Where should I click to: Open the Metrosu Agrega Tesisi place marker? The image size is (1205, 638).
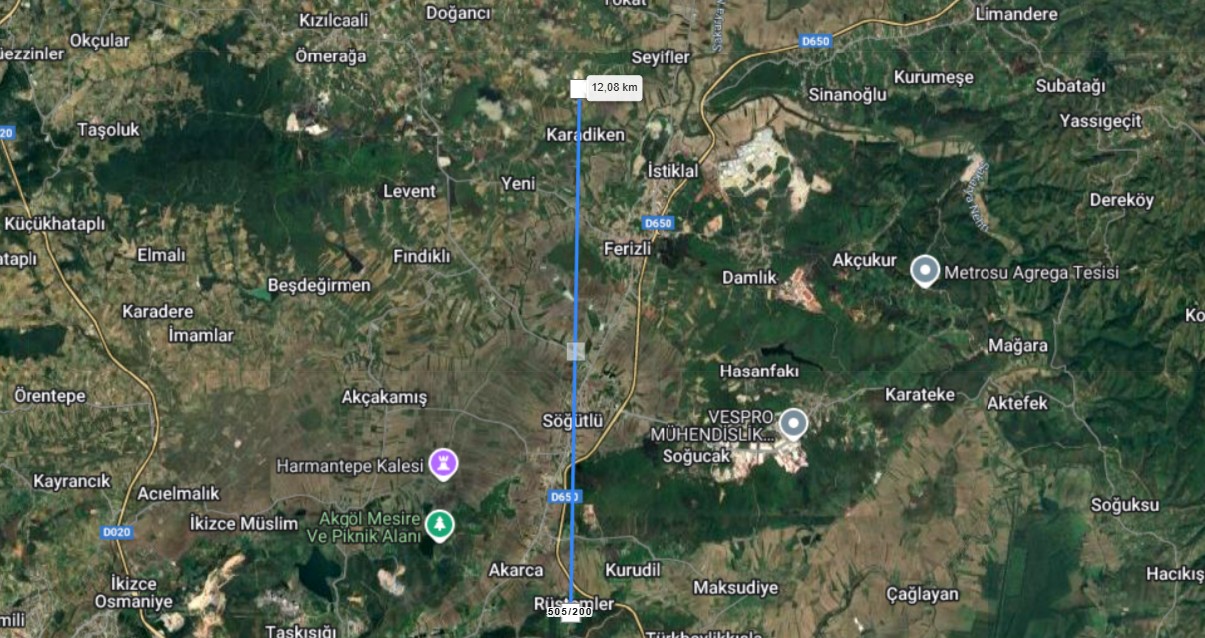click(x=925, y=270)
